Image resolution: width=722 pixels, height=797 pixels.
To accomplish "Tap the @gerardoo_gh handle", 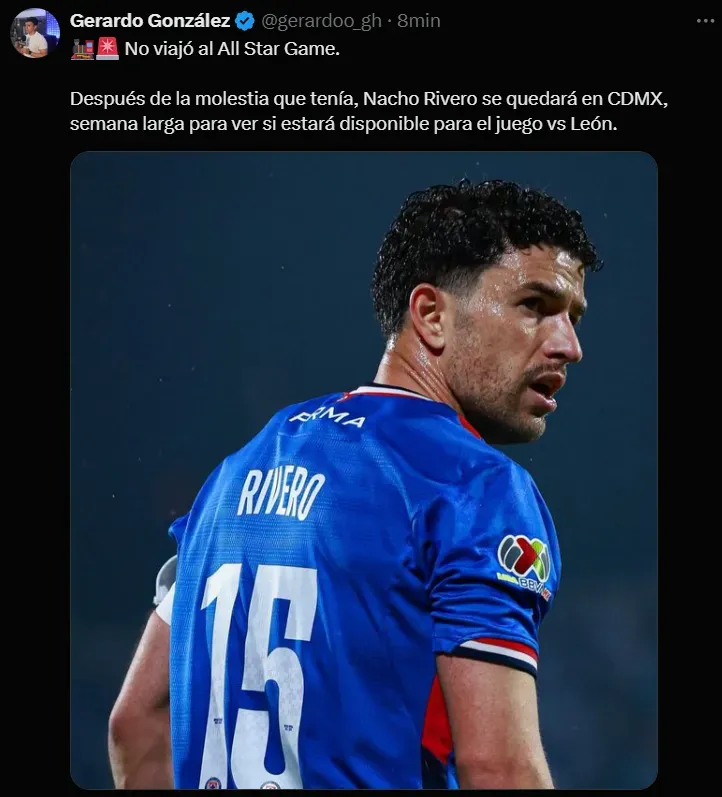I will 322,20.
